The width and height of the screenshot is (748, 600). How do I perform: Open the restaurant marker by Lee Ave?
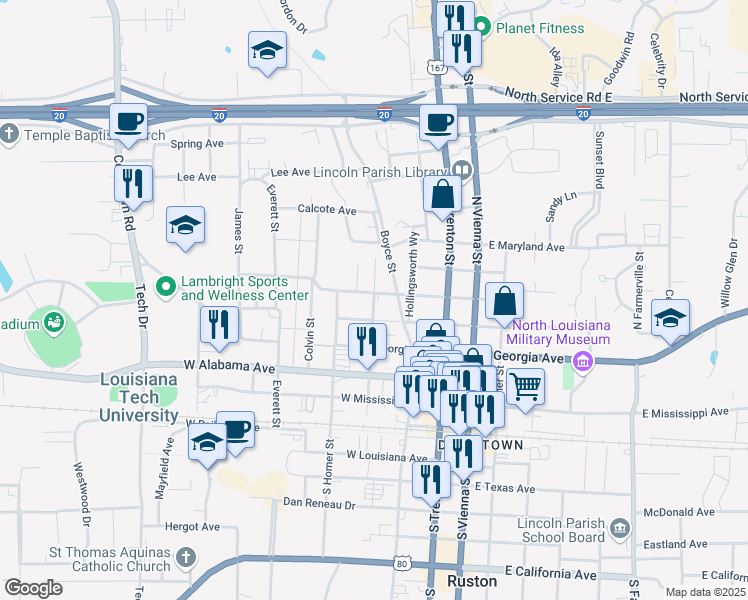tap(133, 183)
